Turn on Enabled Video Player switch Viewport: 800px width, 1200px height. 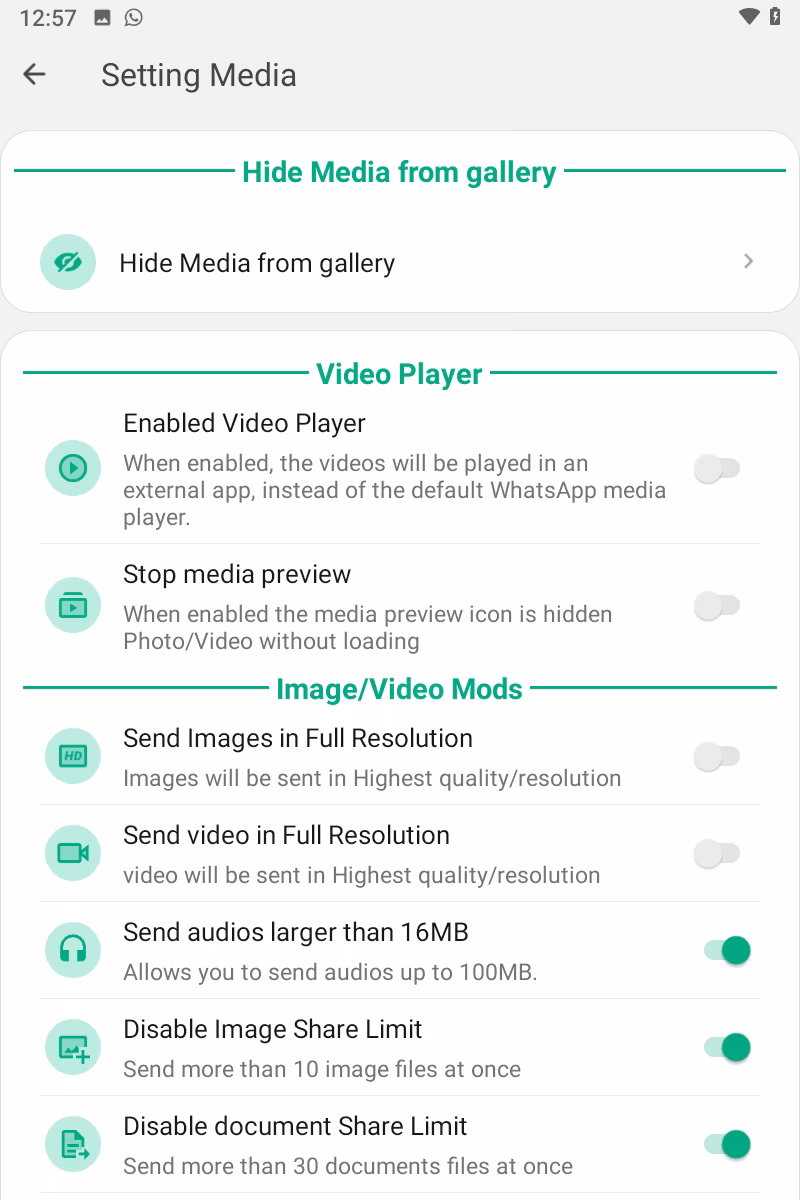coord(717,468)
